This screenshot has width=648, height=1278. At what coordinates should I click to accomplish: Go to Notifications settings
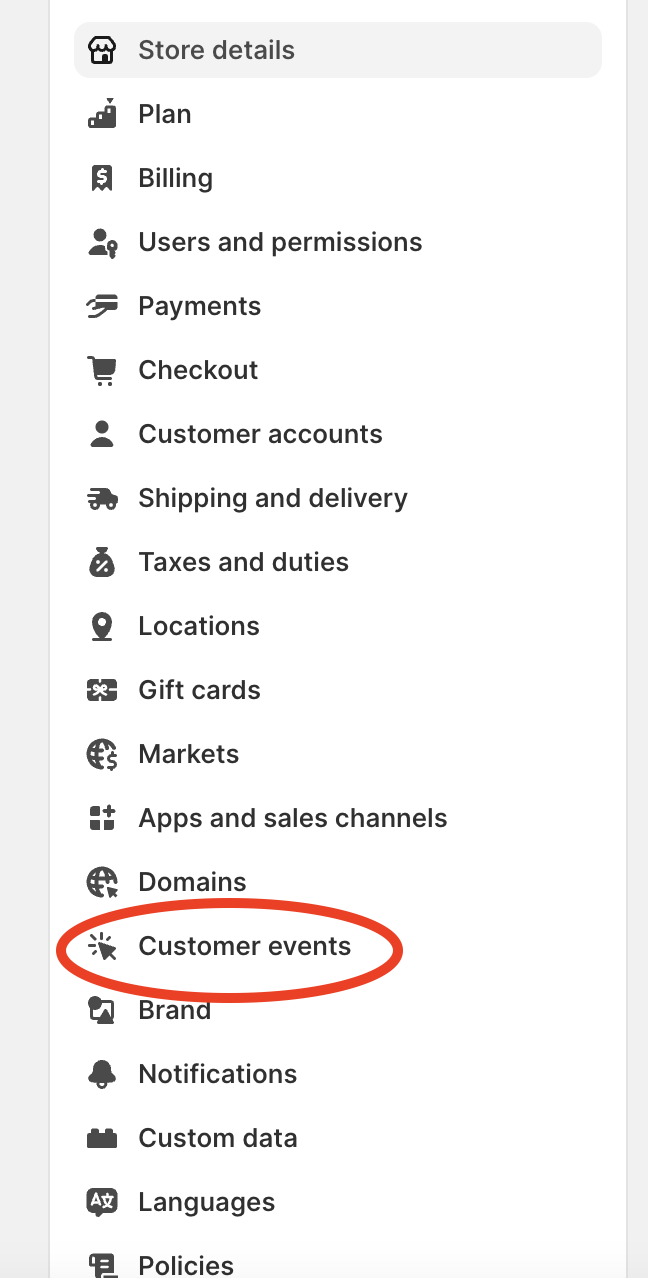(x=338, y=1074)
